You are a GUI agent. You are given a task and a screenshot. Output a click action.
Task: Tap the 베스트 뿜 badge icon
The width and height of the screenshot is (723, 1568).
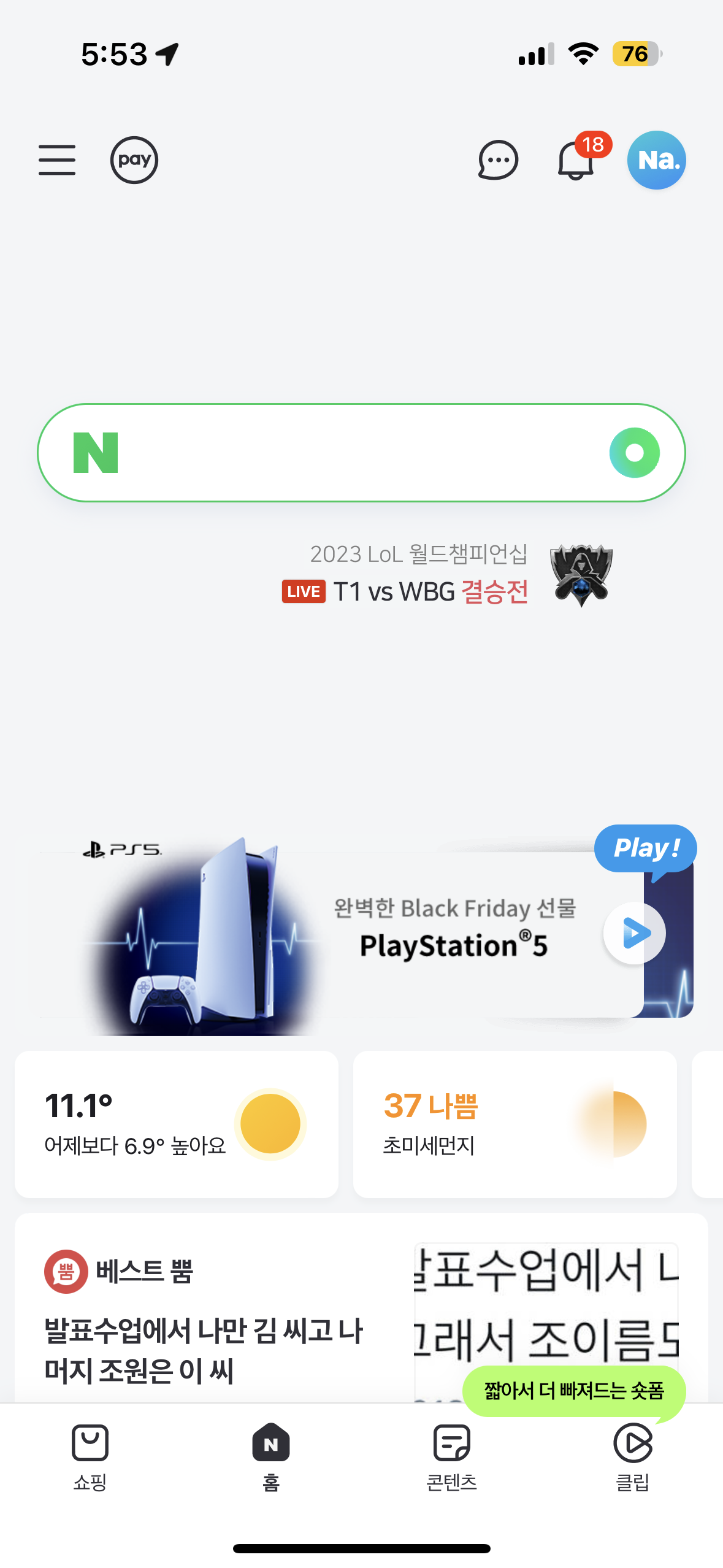pyautogui.click(x=66, y=1271)
